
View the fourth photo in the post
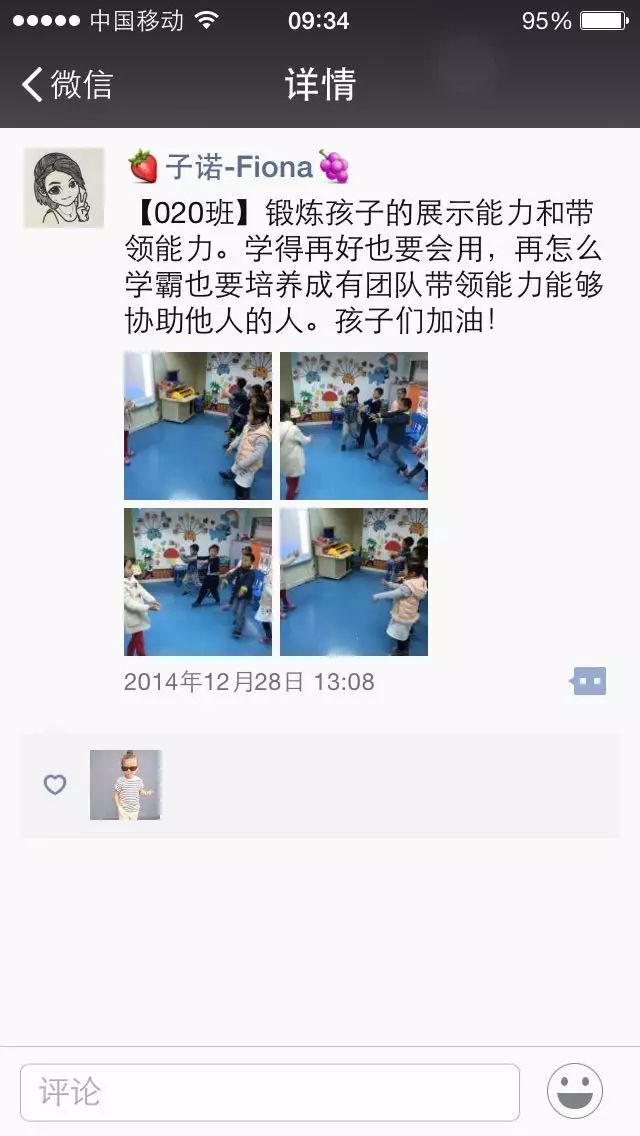(354, 582)
